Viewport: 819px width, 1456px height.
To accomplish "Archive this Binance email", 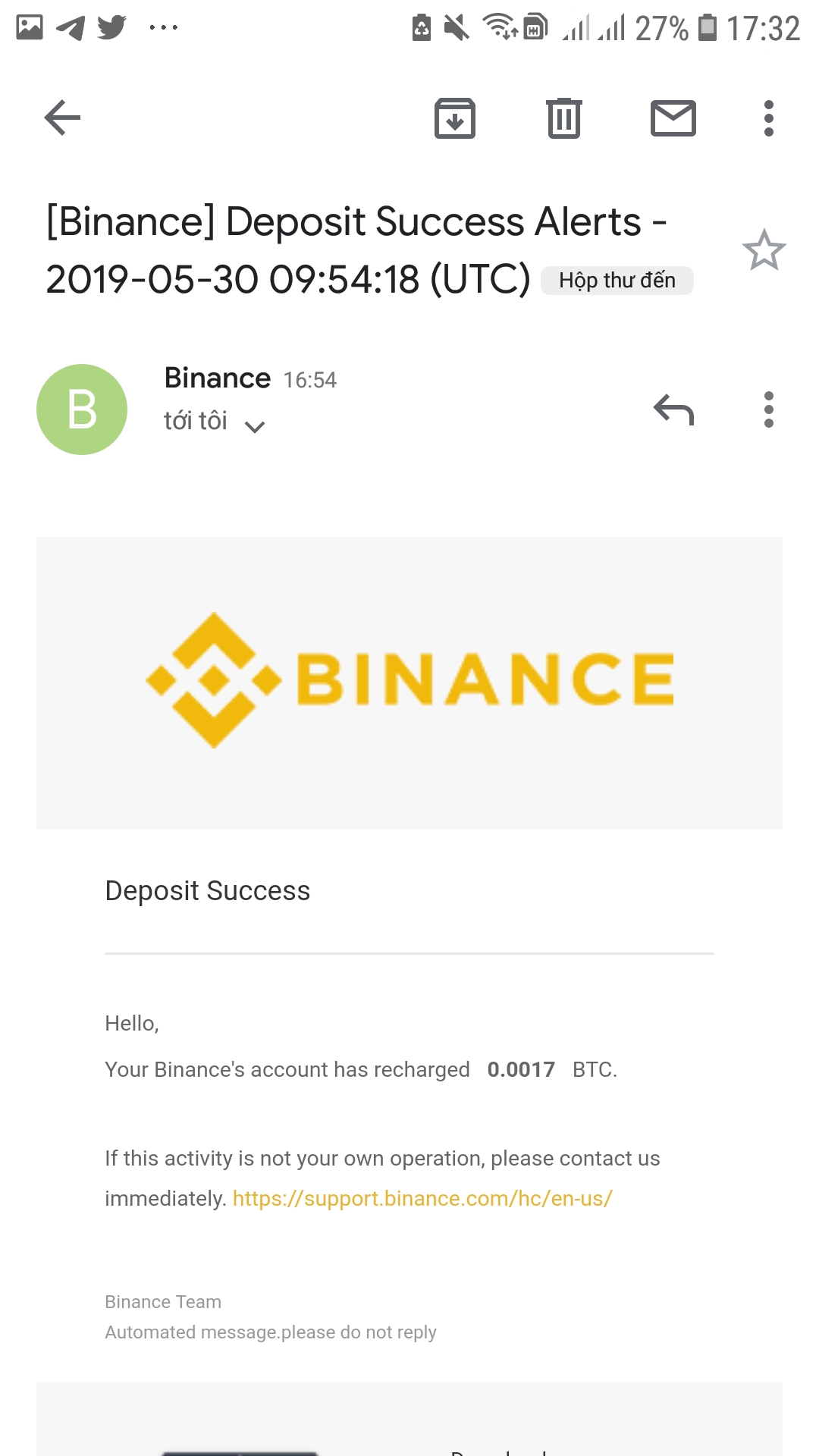I will pos(454,118).
